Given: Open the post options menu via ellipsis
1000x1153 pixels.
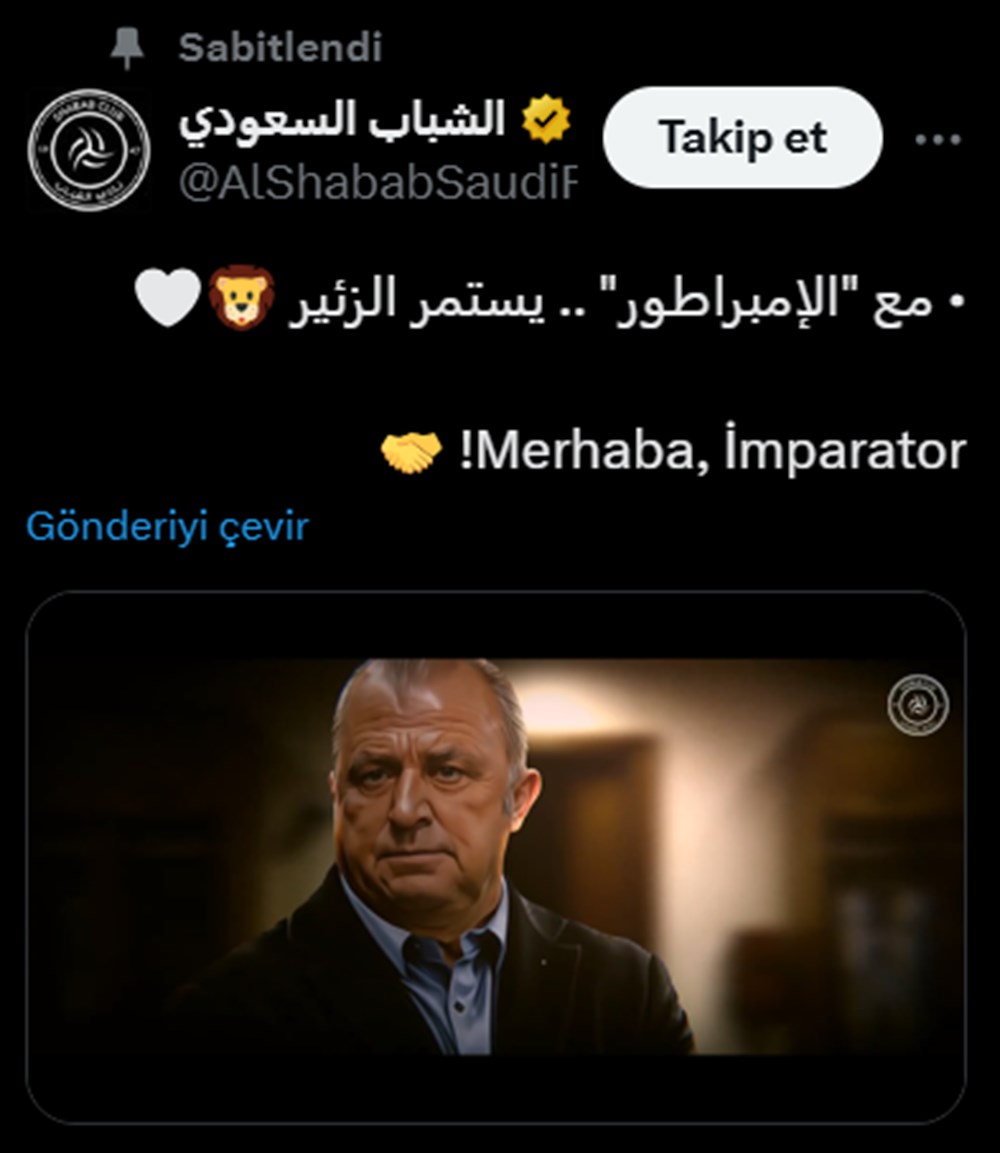Looking at the screenshot, I should [x=938, y=140].
